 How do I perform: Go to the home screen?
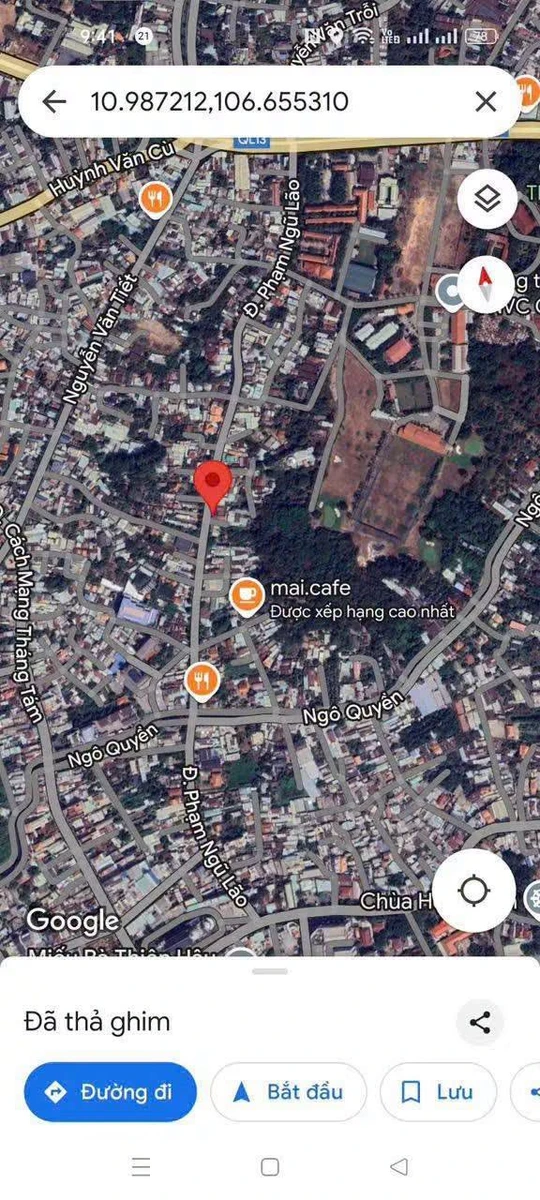(x=270, y=1167)
